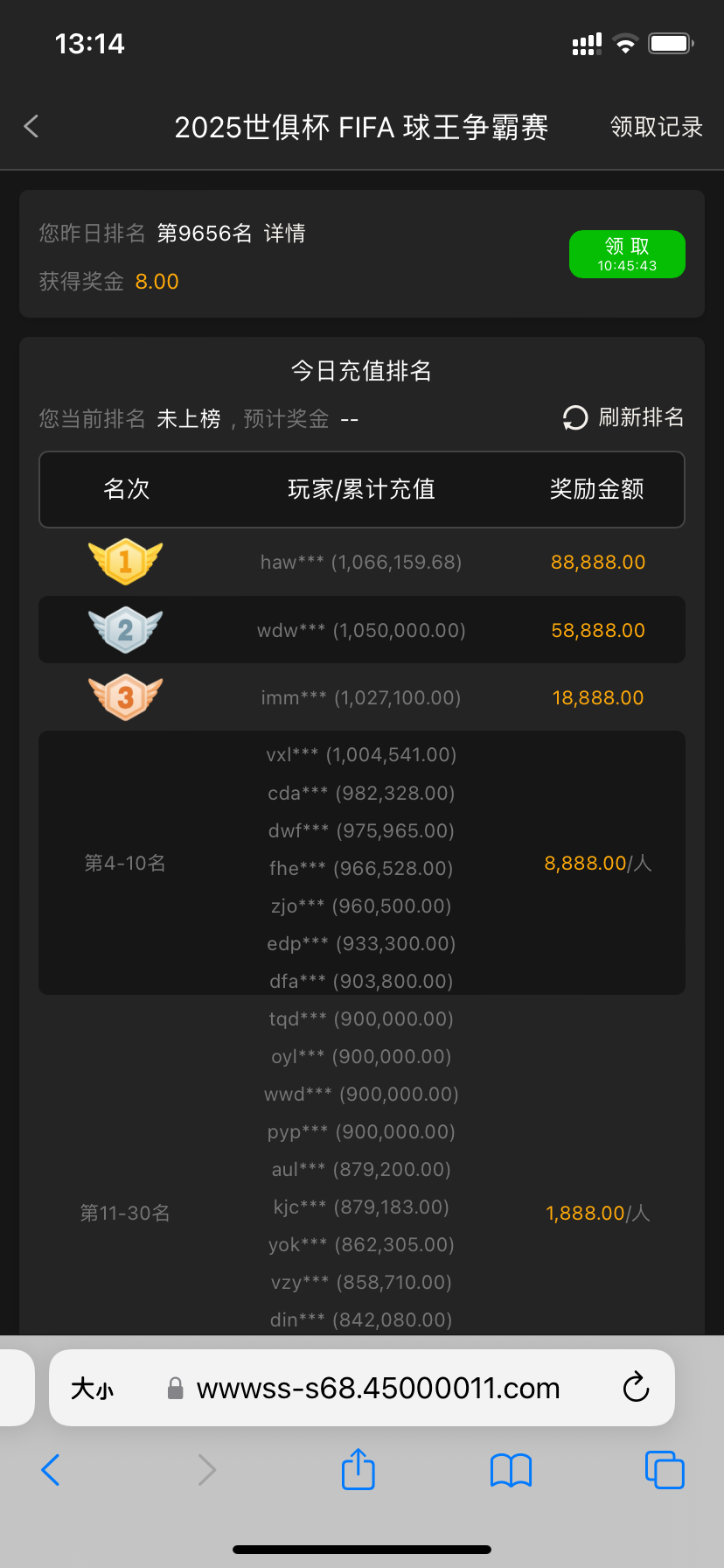This screenshot has height=1568, width=724.
Task: Show open Safari tabs
Action: (664, 1470)
